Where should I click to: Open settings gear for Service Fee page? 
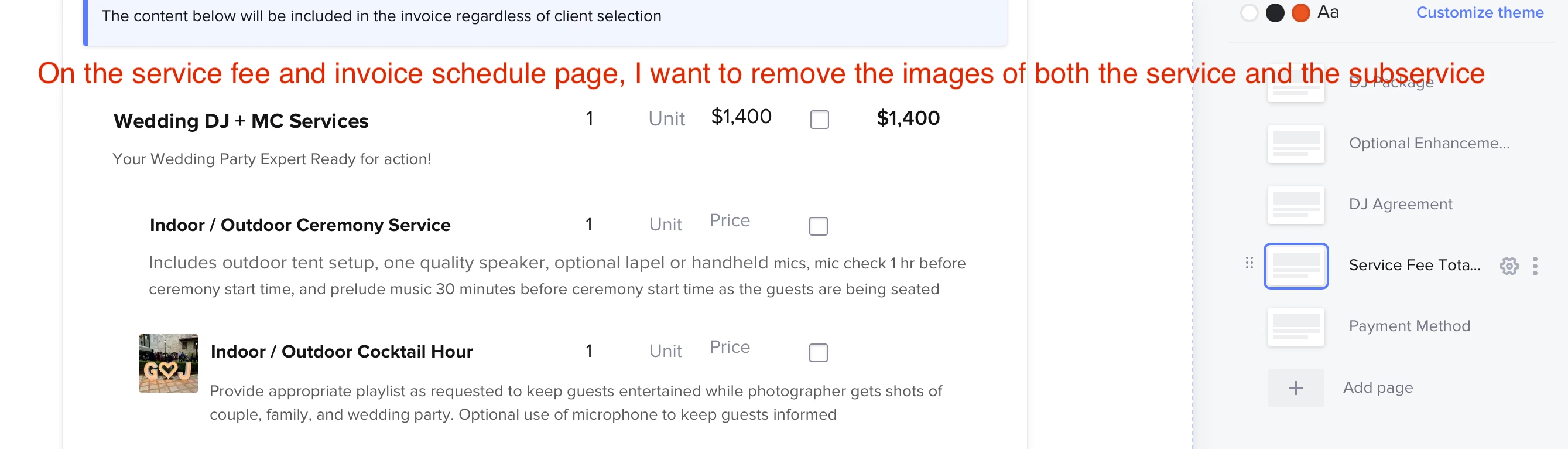1509,266
